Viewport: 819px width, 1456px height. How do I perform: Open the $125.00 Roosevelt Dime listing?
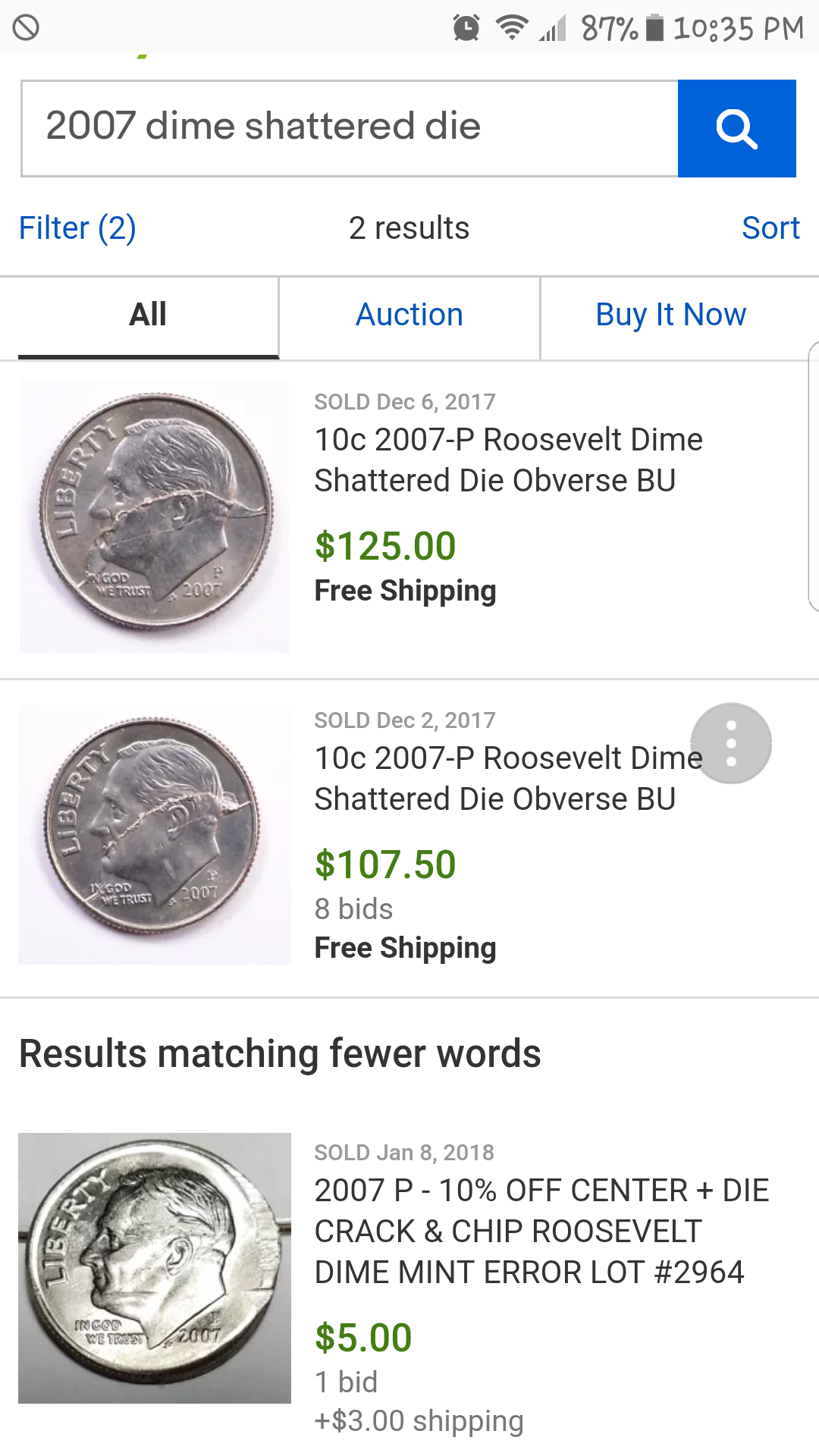[508, 460]
